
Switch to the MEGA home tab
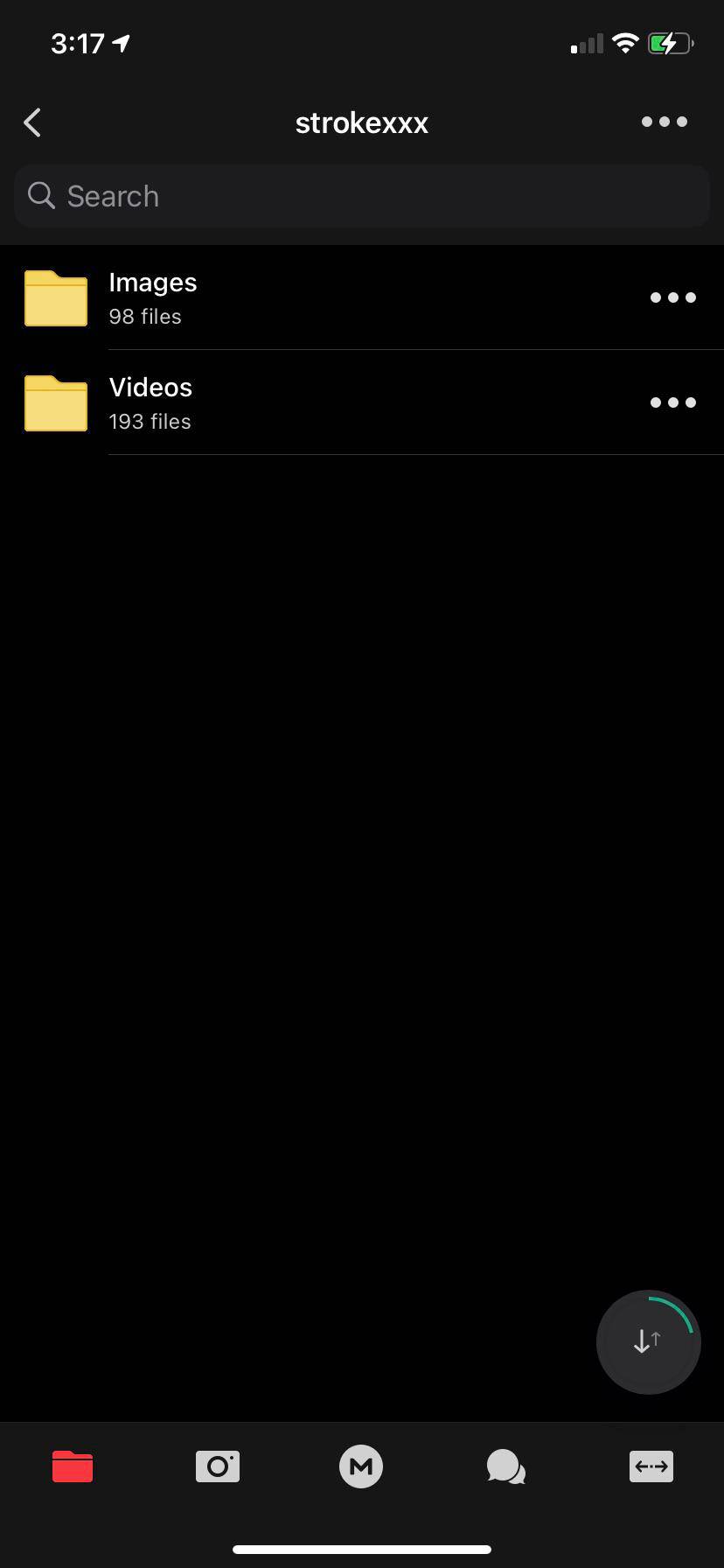361,1466
